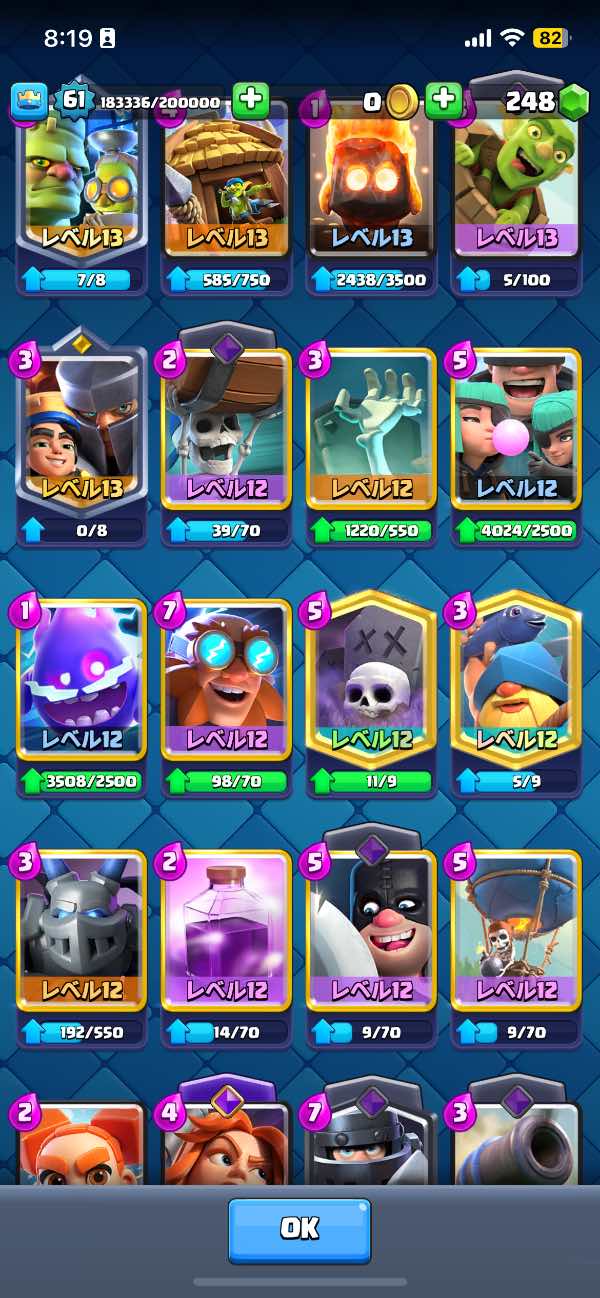This screenshot has height=1298, width=600.
Task: Add experience with the green plus button
Action: tap(250, 101)
